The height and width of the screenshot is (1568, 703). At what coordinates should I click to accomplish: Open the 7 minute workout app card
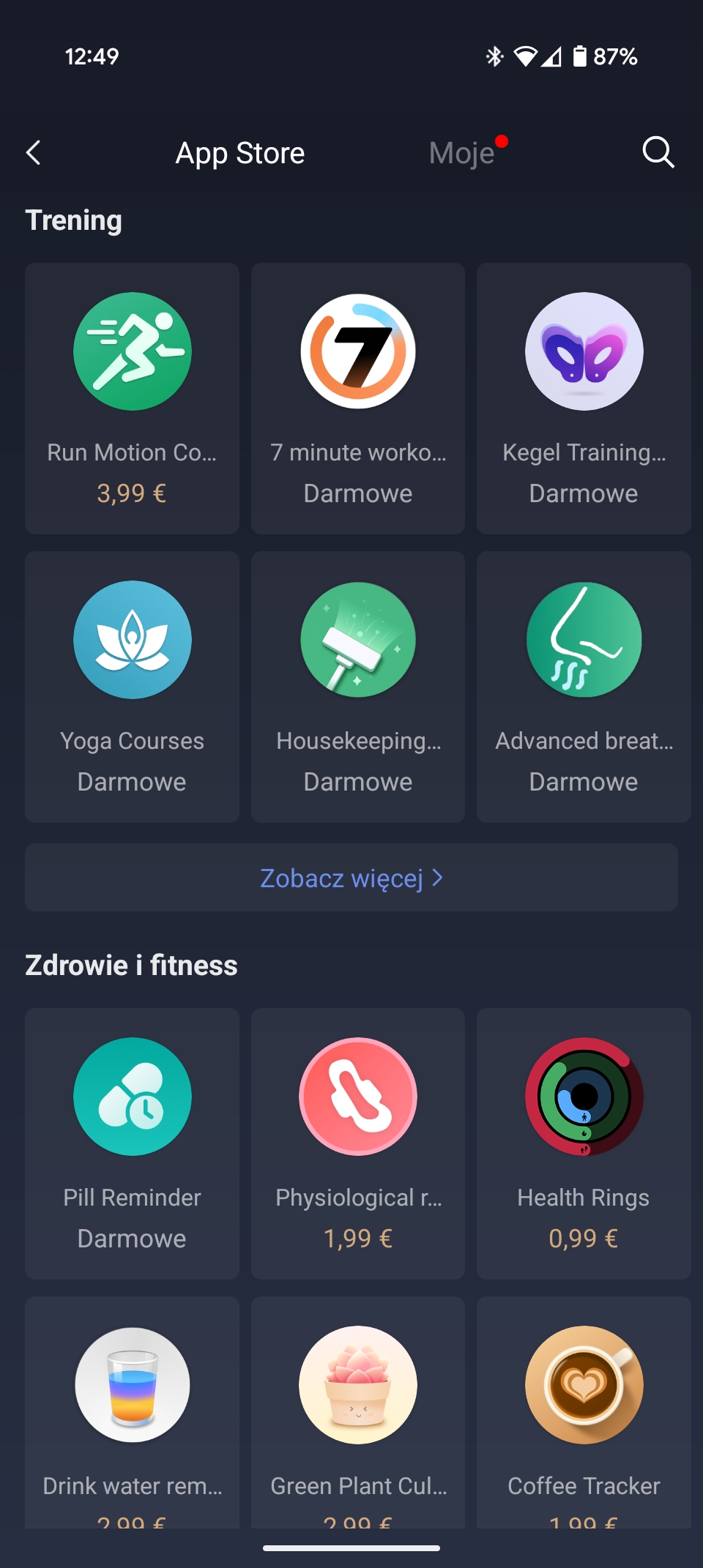point(358,398)
